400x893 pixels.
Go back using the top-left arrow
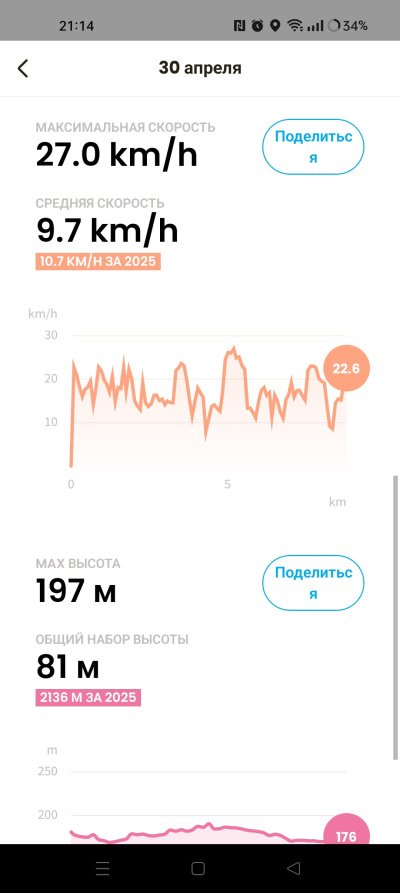[x=23, y=68]
